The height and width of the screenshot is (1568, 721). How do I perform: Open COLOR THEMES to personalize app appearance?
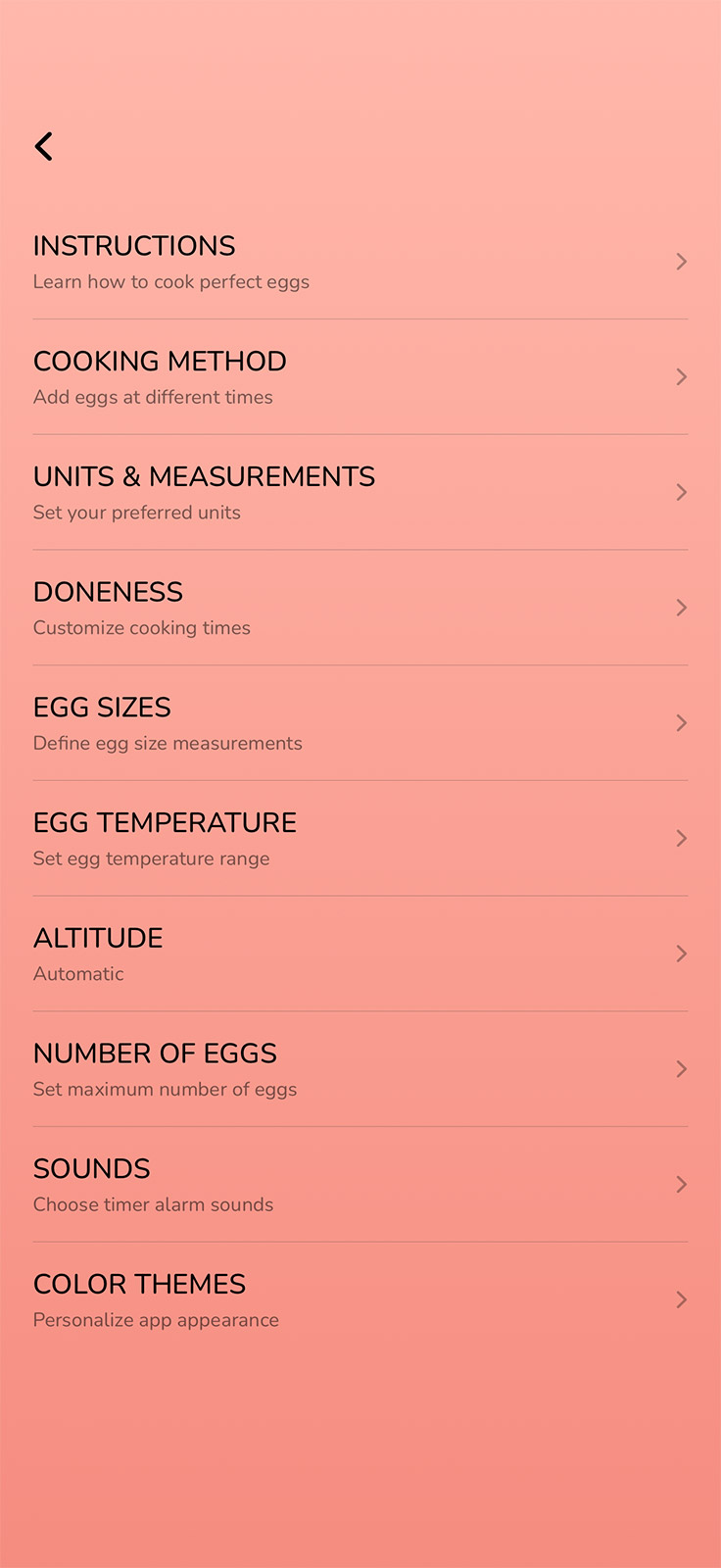[x=139, y=1284]
